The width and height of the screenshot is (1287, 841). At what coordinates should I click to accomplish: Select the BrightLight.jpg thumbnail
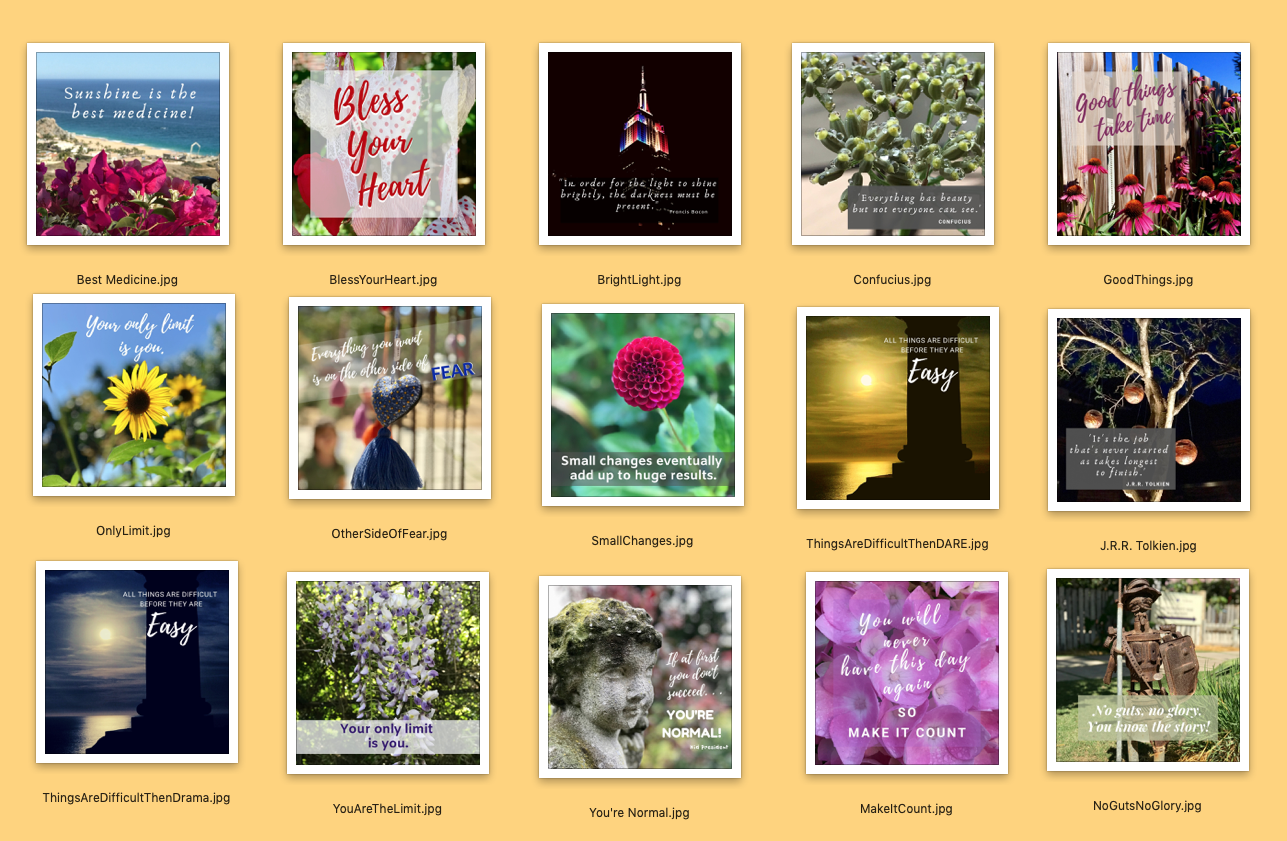coord(640,144)
